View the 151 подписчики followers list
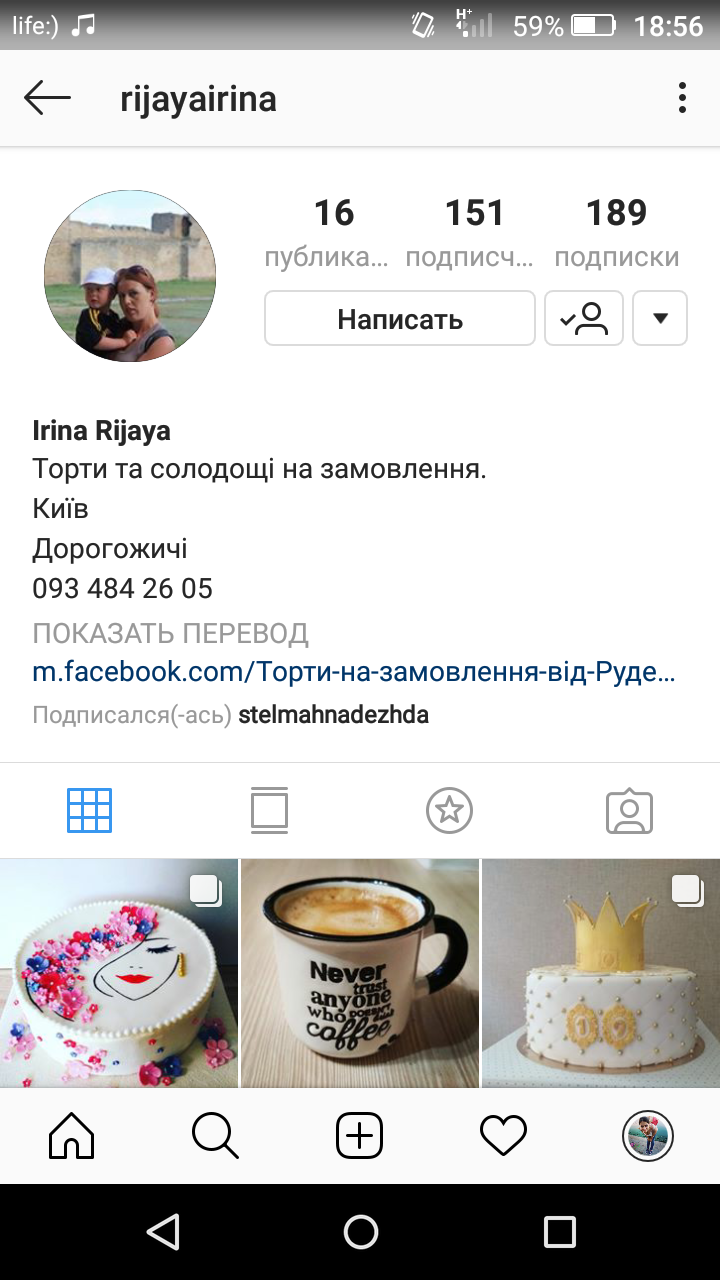 (474, 232)
